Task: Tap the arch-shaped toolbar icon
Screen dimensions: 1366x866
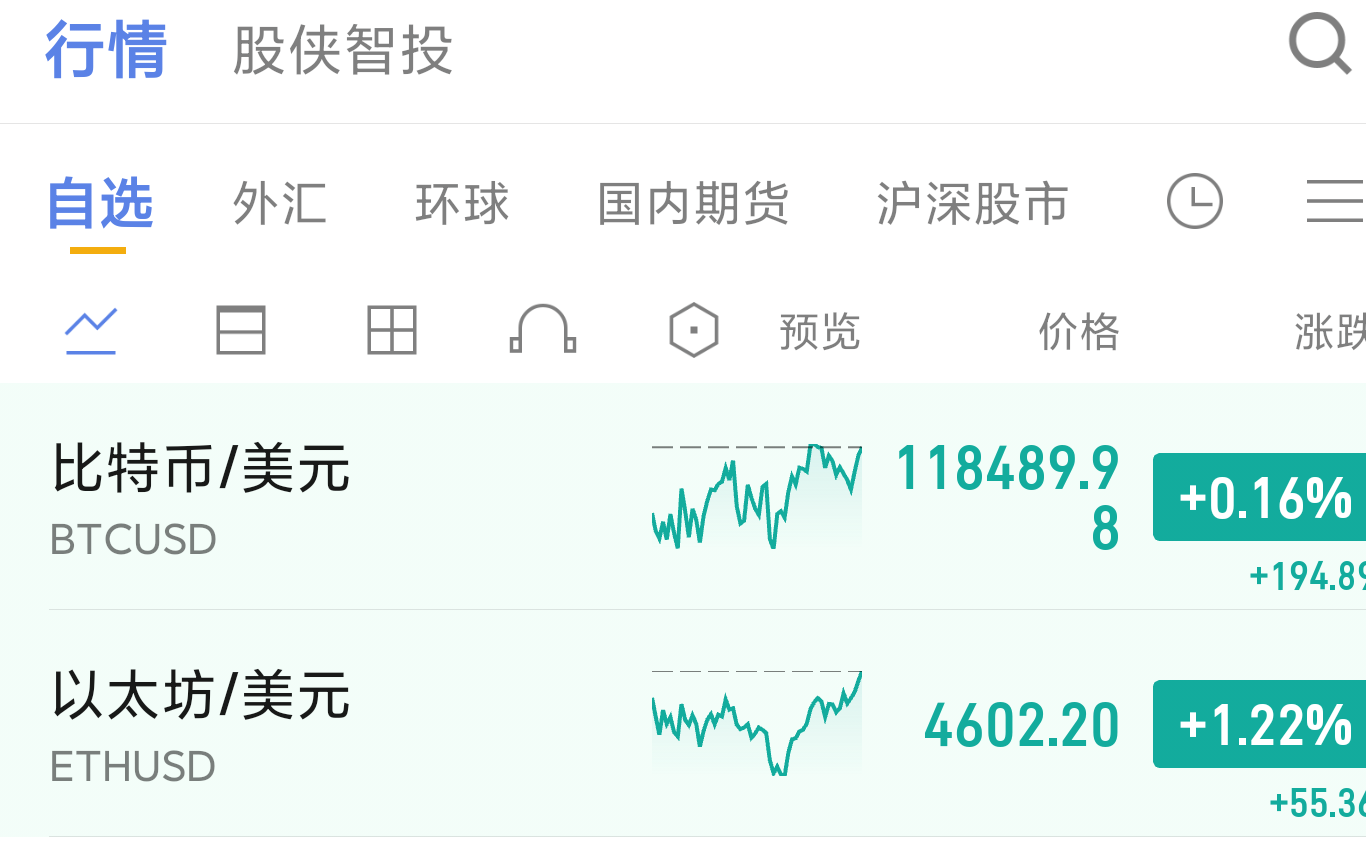Action: (x=542, y=331)
